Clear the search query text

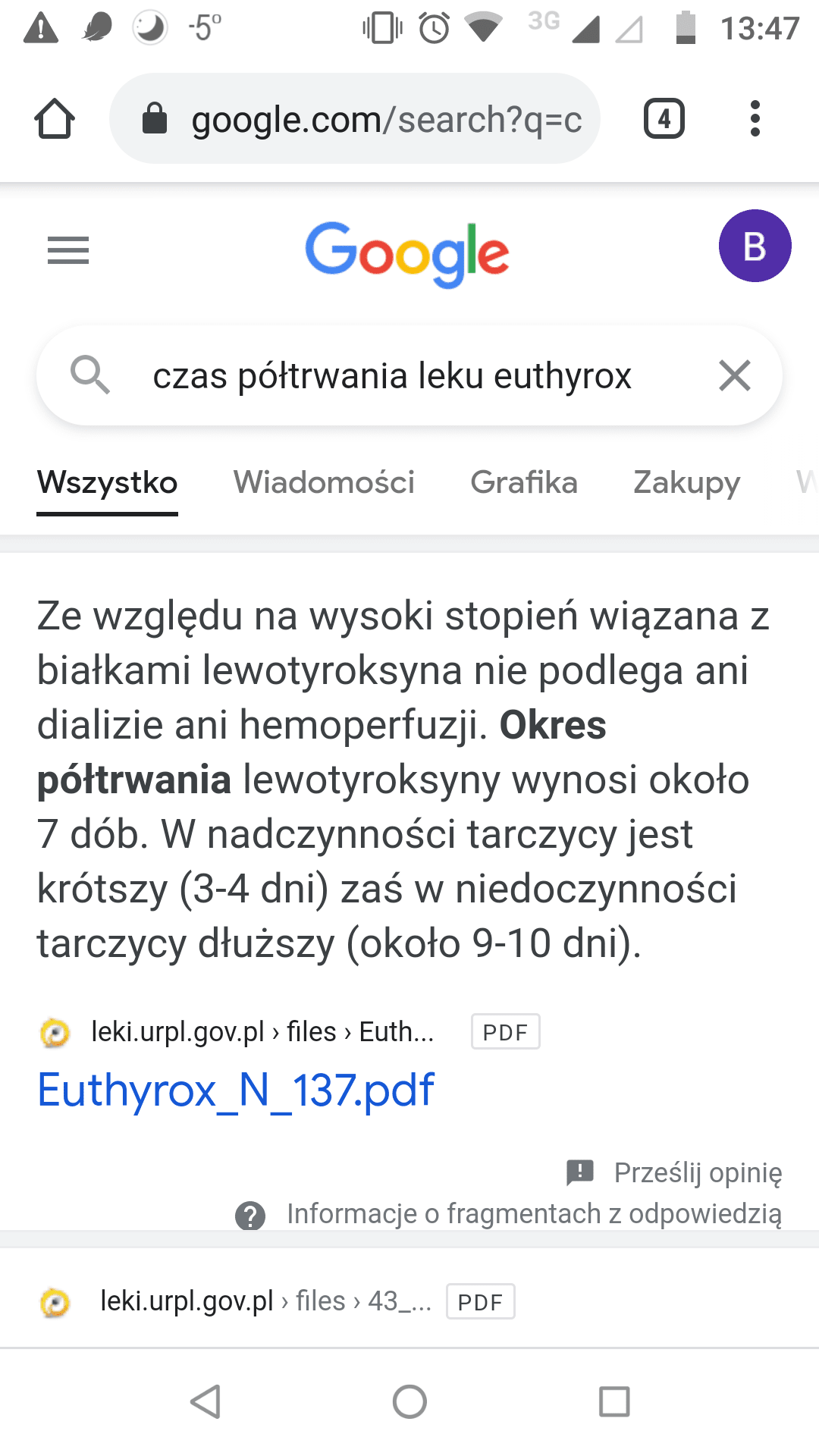pyautogui.click(x=734, y=376)
